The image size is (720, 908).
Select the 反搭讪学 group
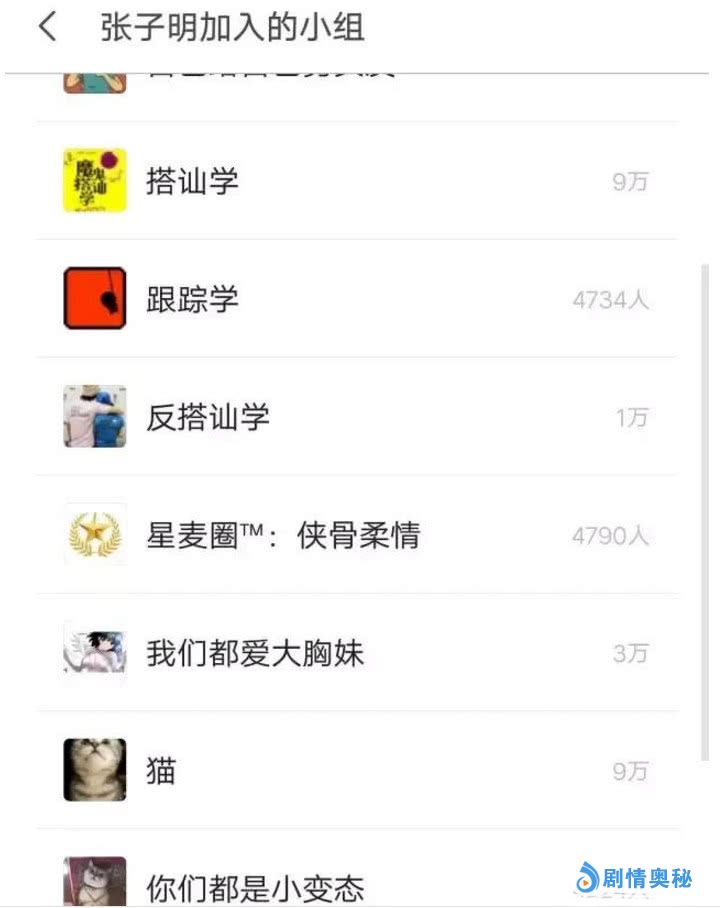[208, 417]
